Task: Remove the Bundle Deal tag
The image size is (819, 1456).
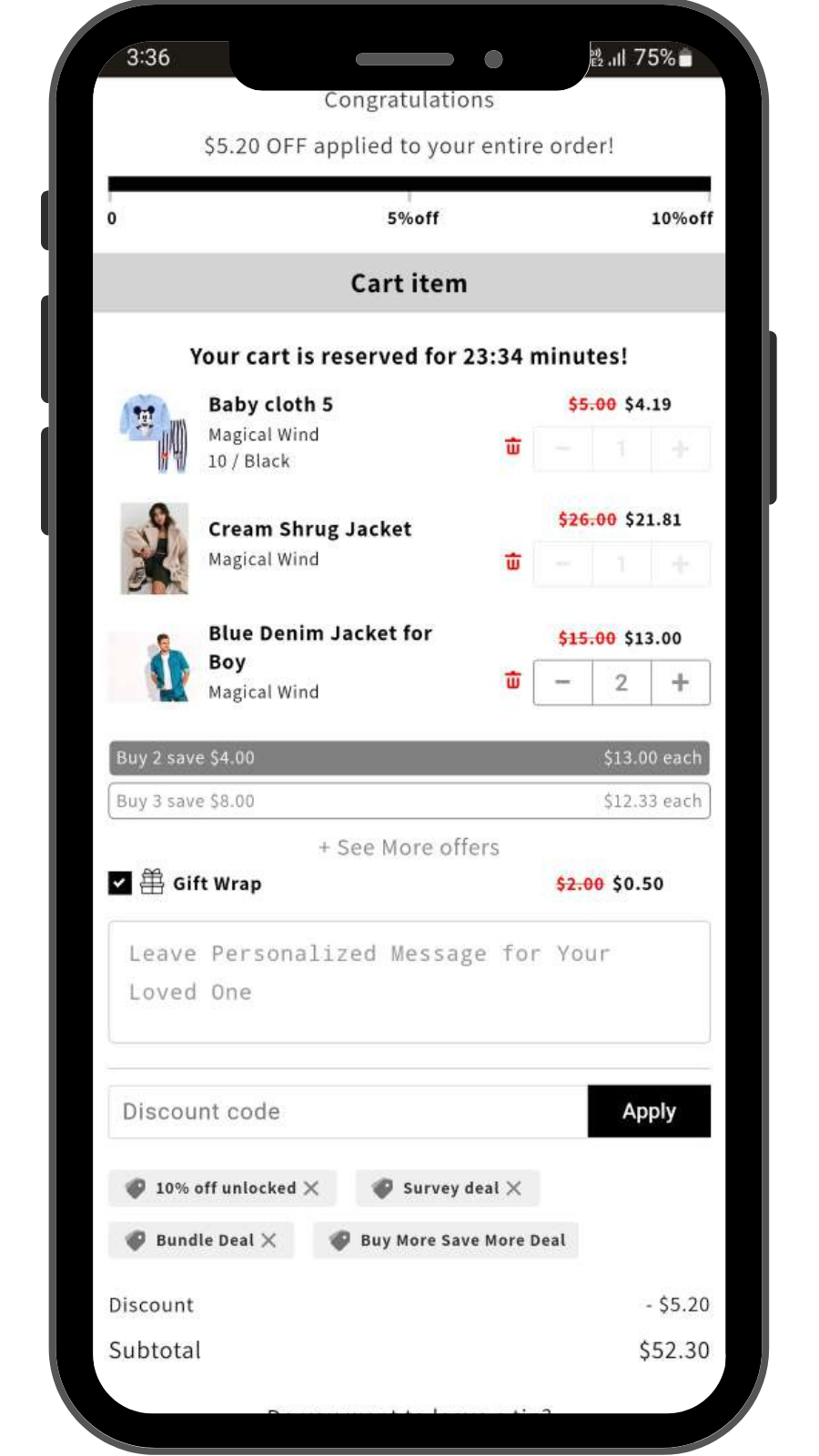Action: (268, 1240)
